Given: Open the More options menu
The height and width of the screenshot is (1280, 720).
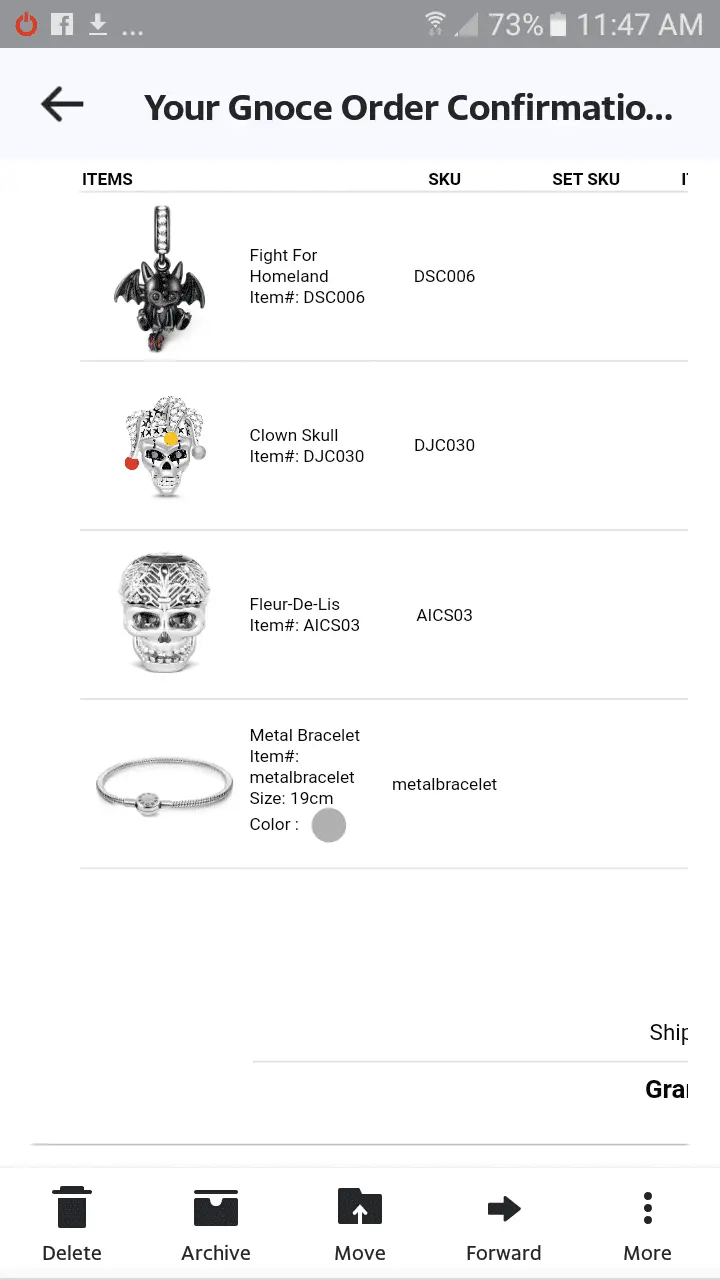Looking at the screenshot, I should pyautogui.click(x=648, y=1225).
